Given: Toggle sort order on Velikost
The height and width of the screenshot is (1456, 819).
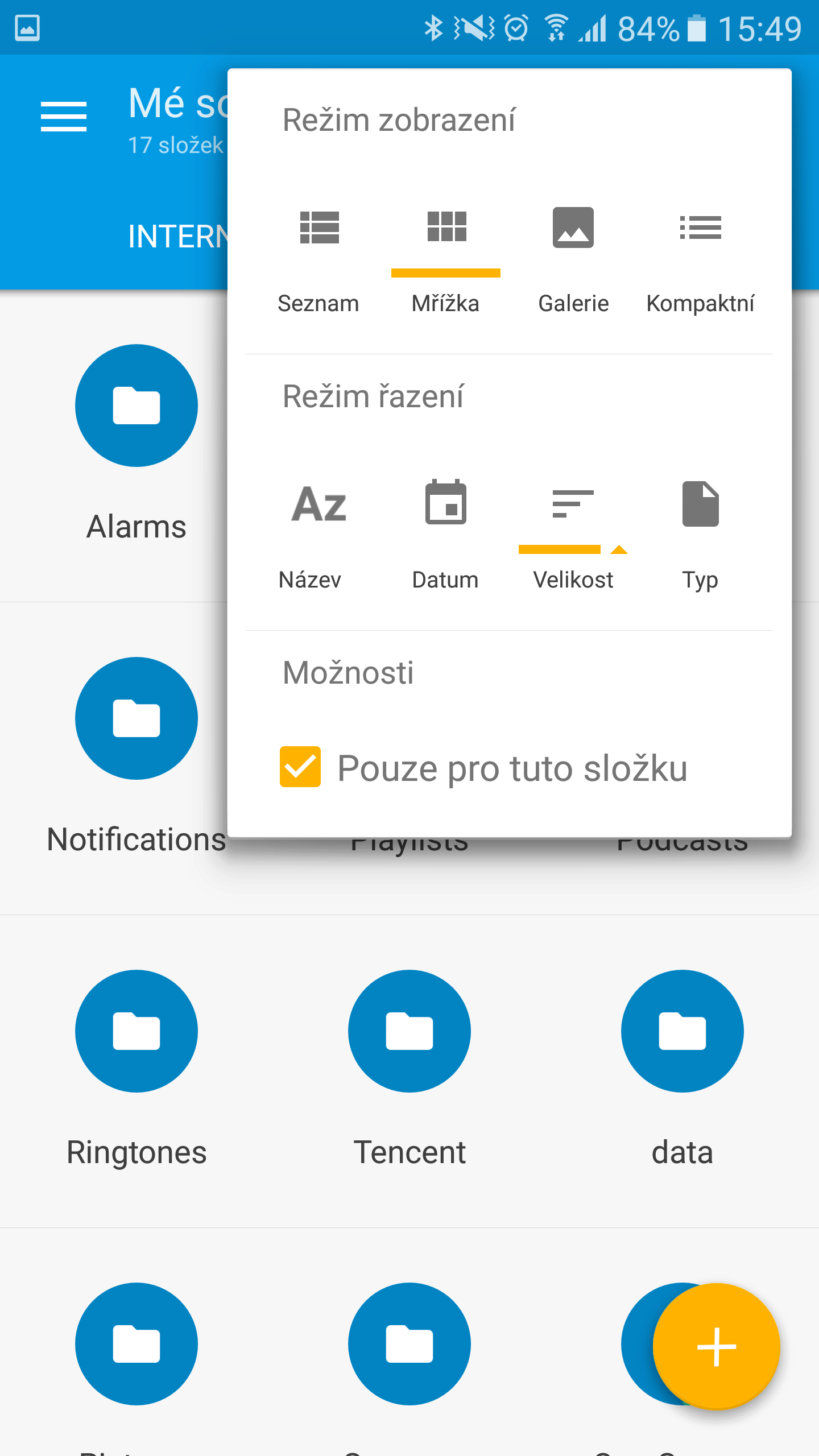Looking at the screenshot, I should pos(573,535).
